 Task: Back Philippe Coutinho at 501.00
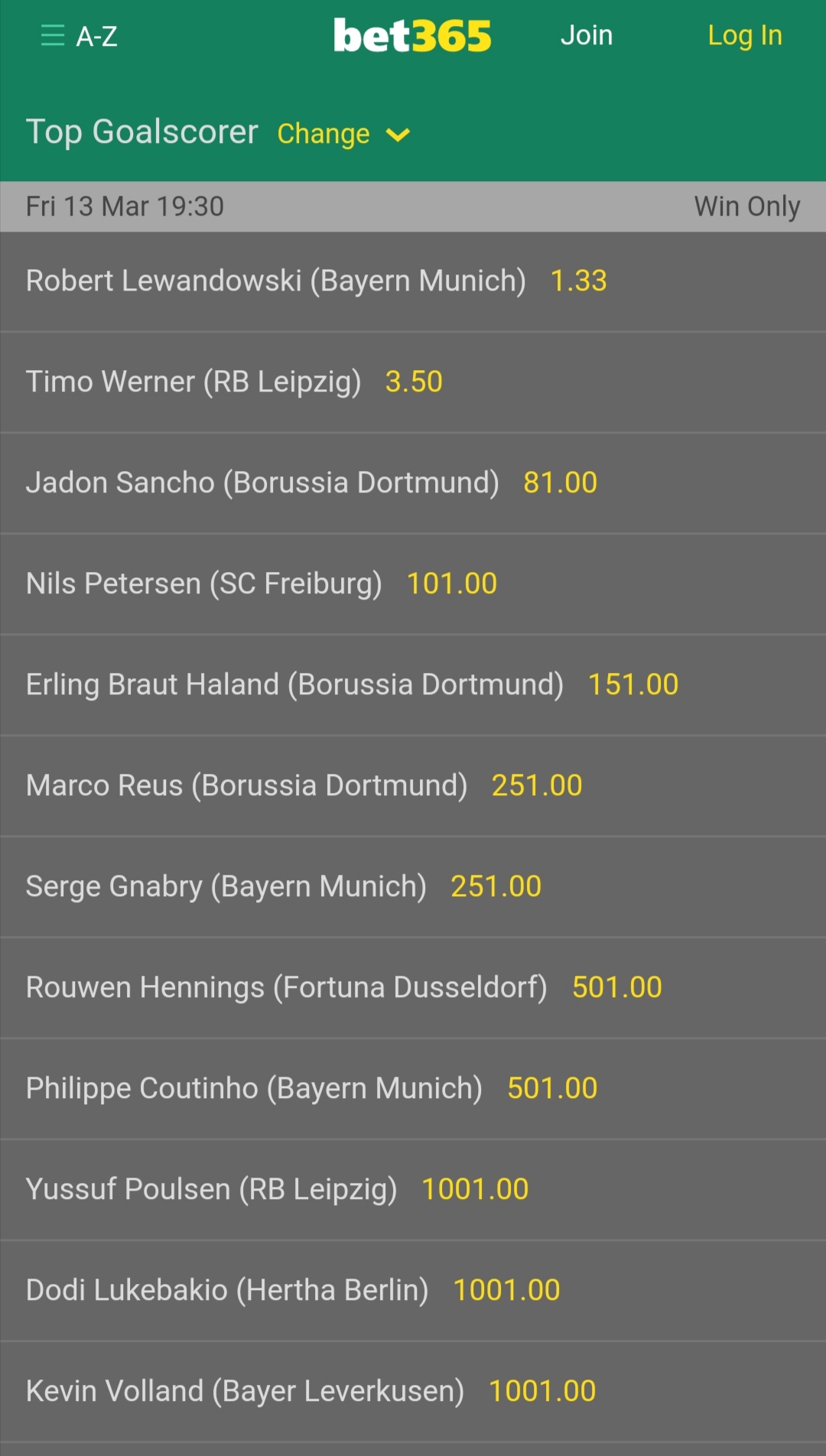coord(551,1089)
